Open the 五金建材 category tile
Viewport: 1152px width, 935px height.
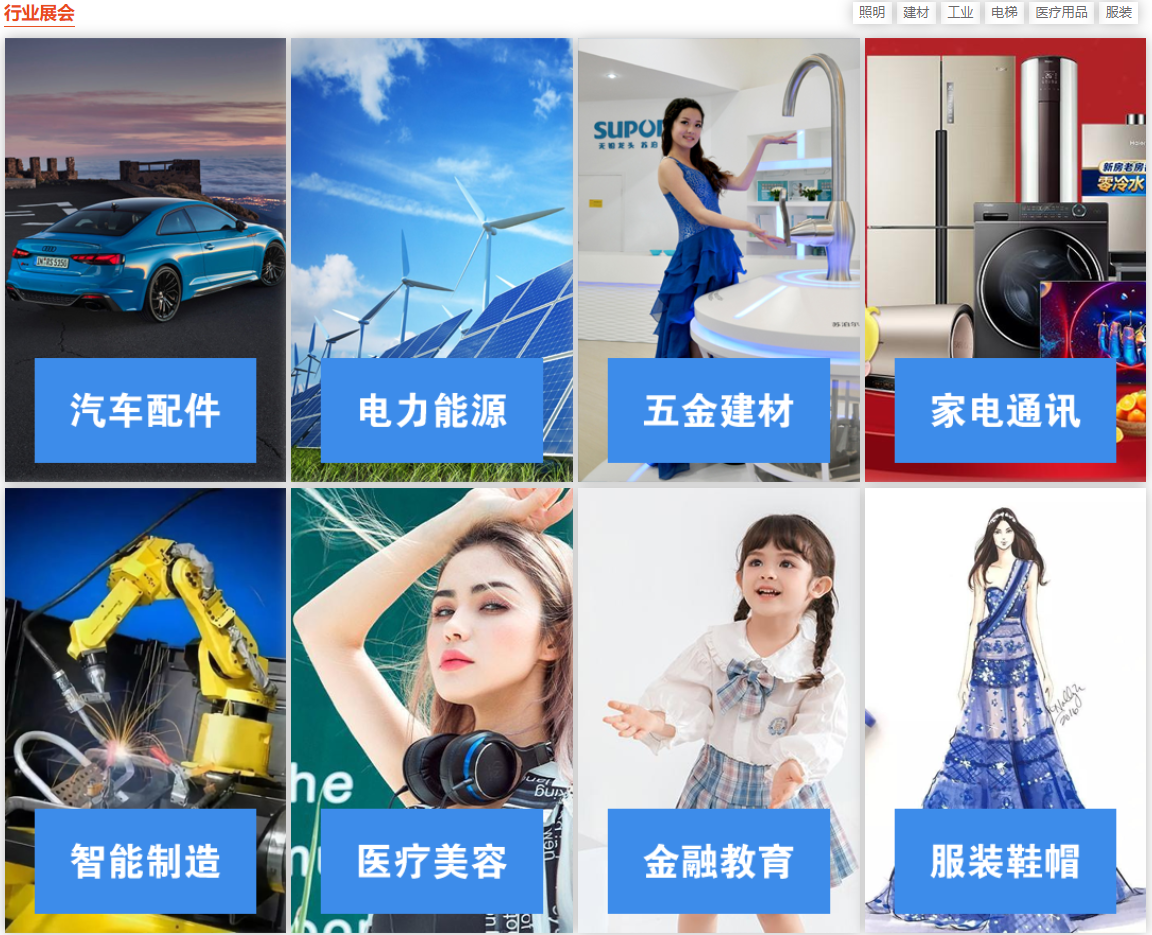[718, 260]
